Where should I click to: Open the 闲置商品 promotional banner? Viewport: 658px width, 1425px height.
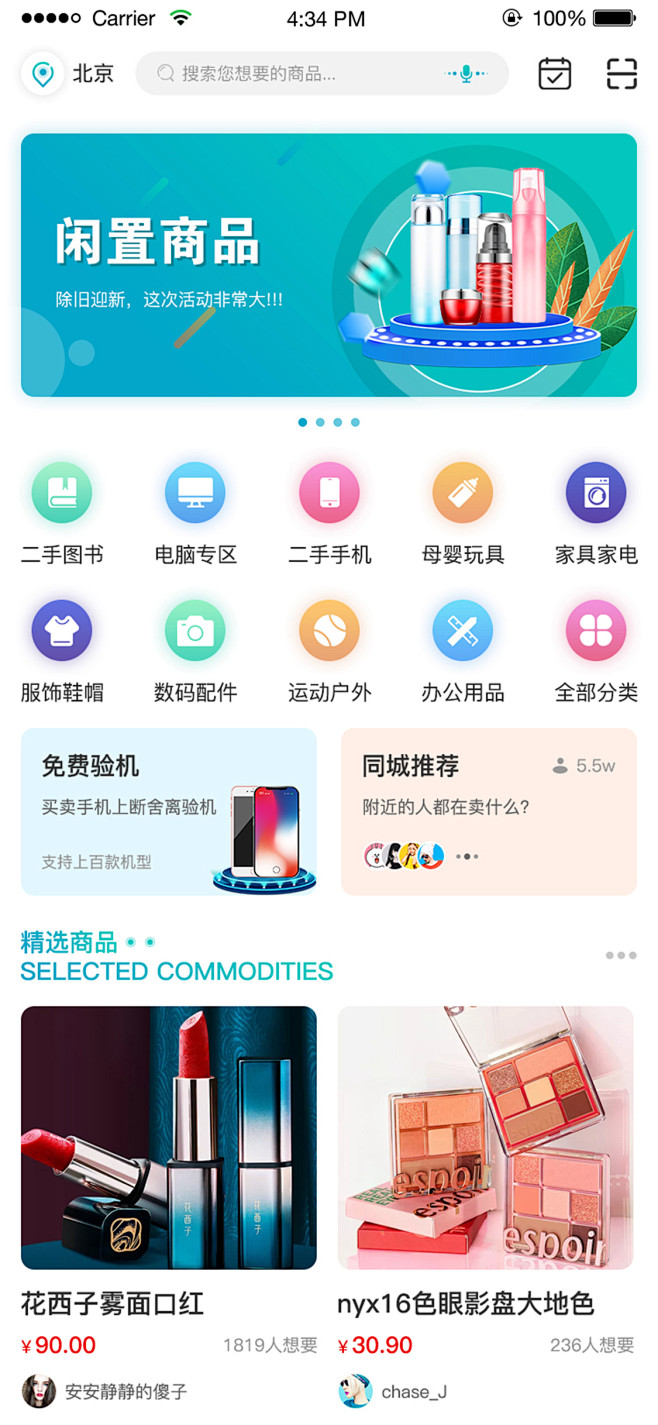pos(328,265)
